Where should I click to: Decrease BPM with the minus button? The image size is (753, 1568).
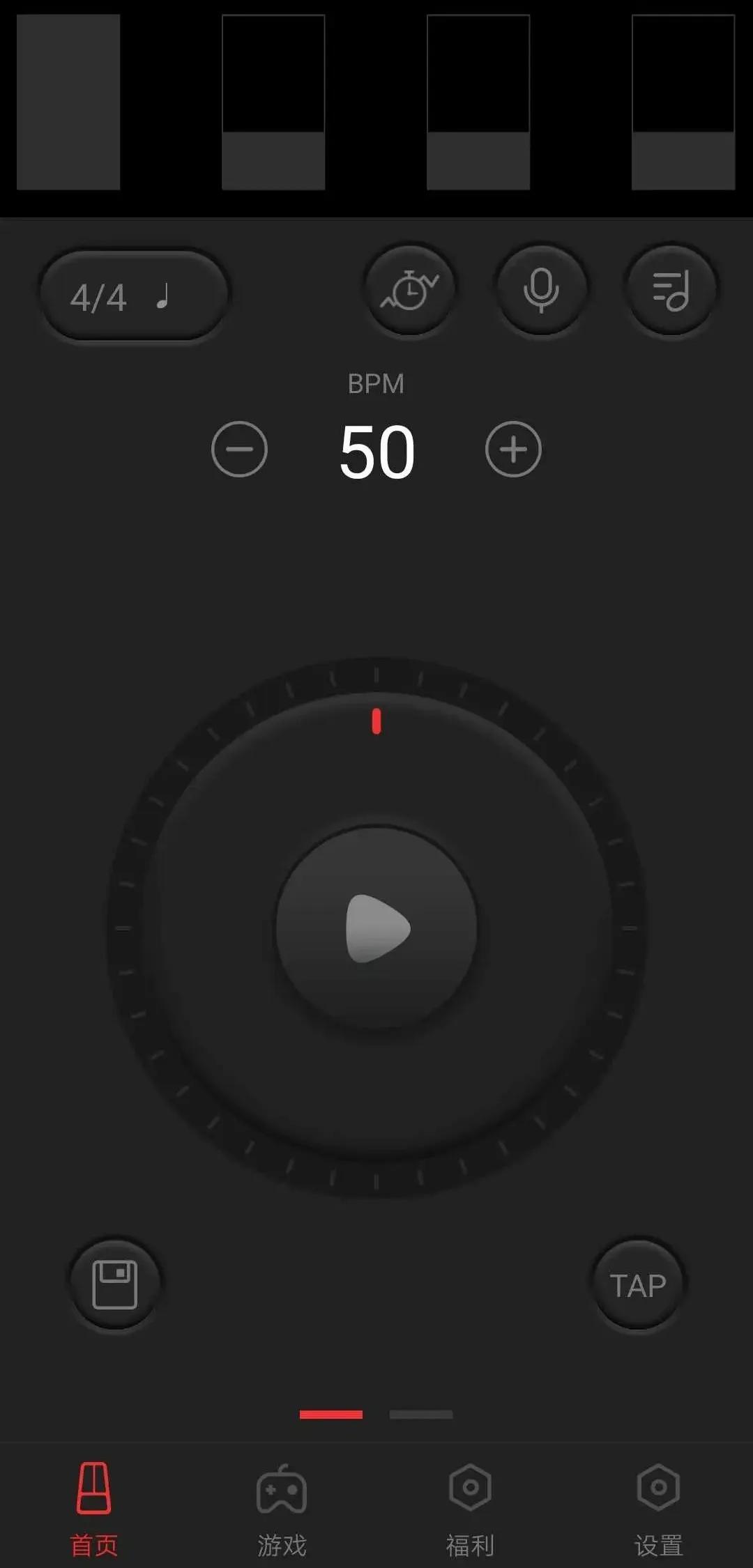pos(239,449)
